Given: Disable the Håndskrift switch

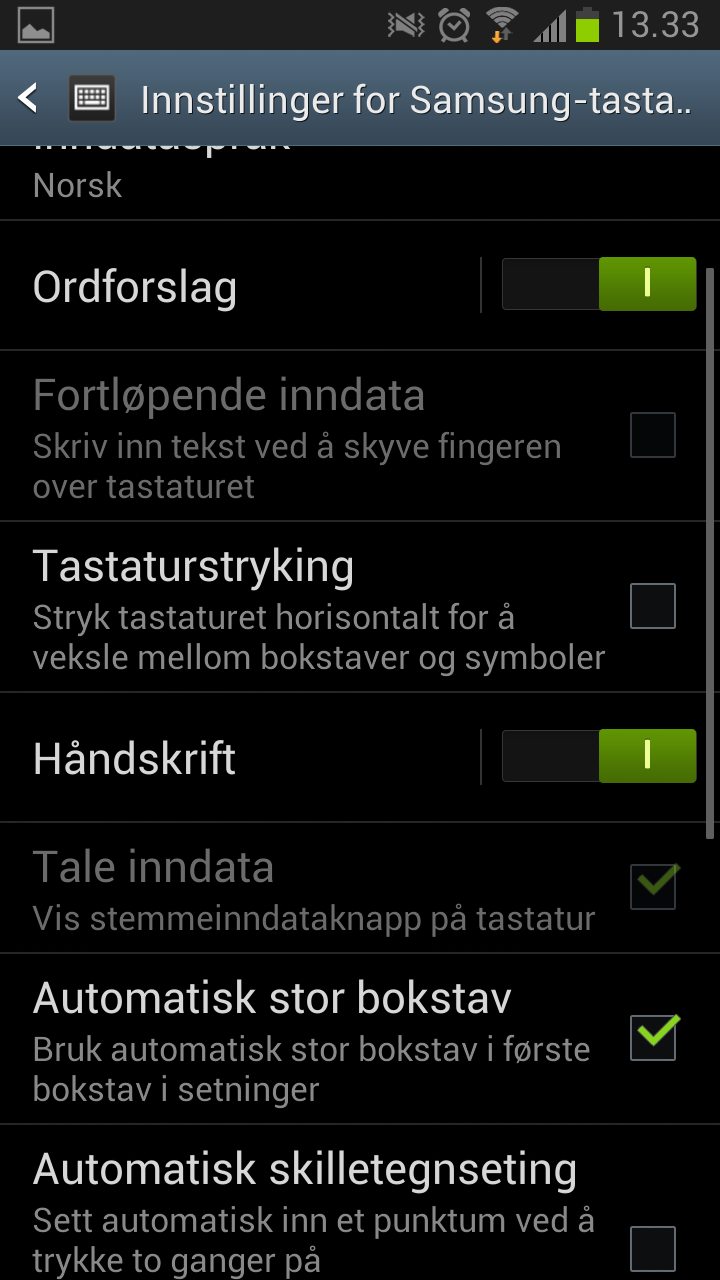Looking at the screenshot, I should (x=598, y=756).
